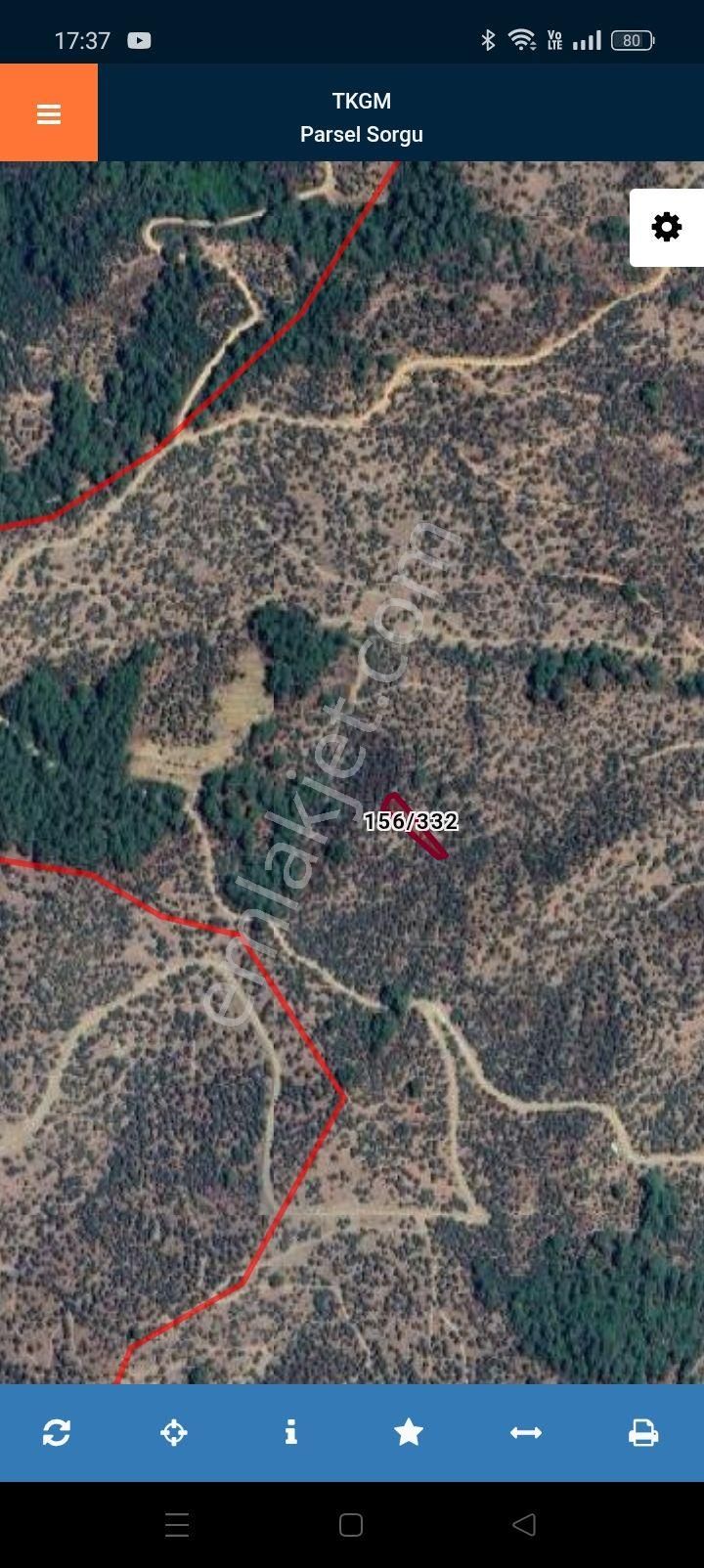Refresh the map view
Screen dimensions: 704x1568
(x=57, y=1433)
